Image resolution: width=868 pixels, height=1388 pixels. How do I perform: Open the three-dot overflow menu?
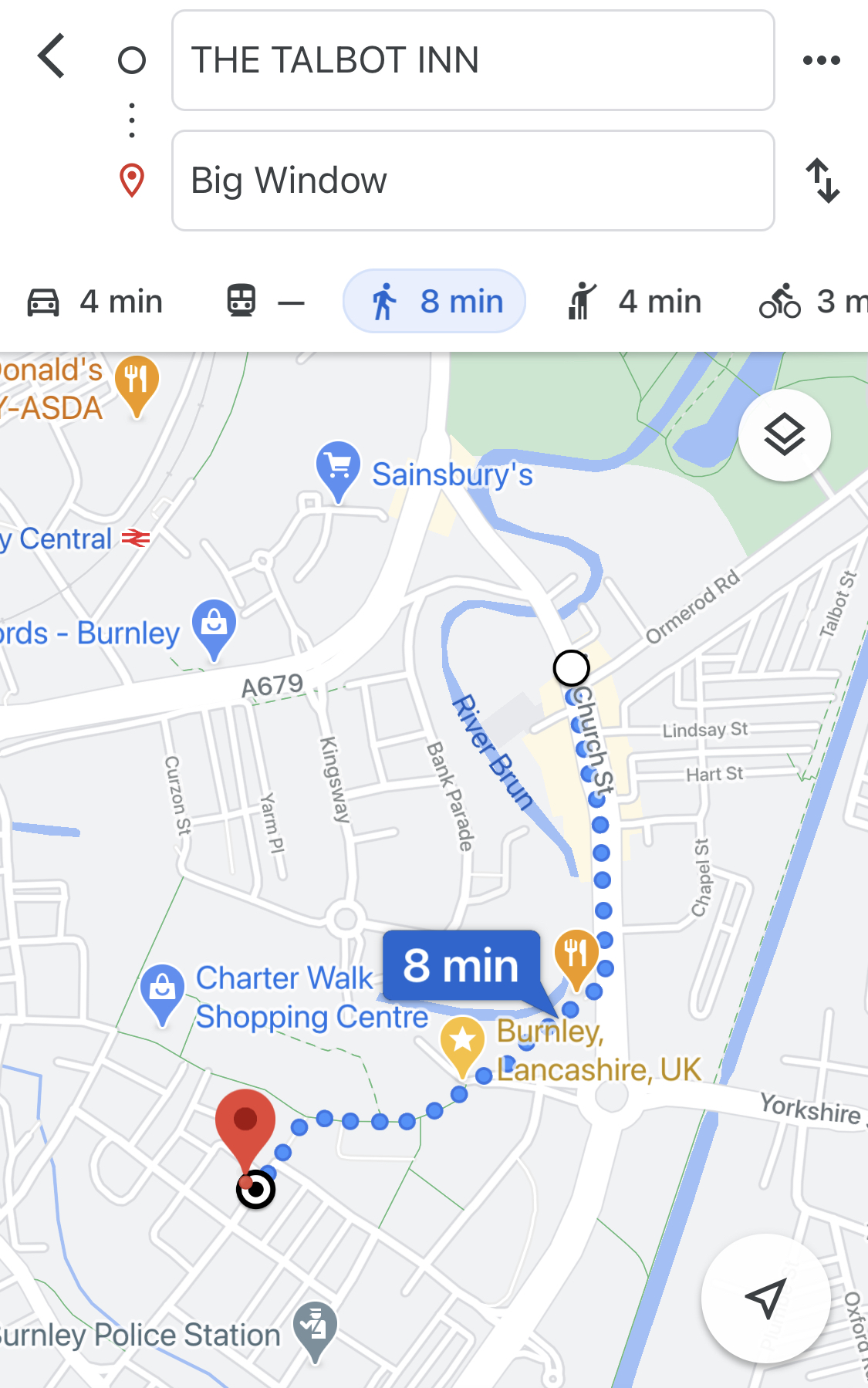(821, 60)
